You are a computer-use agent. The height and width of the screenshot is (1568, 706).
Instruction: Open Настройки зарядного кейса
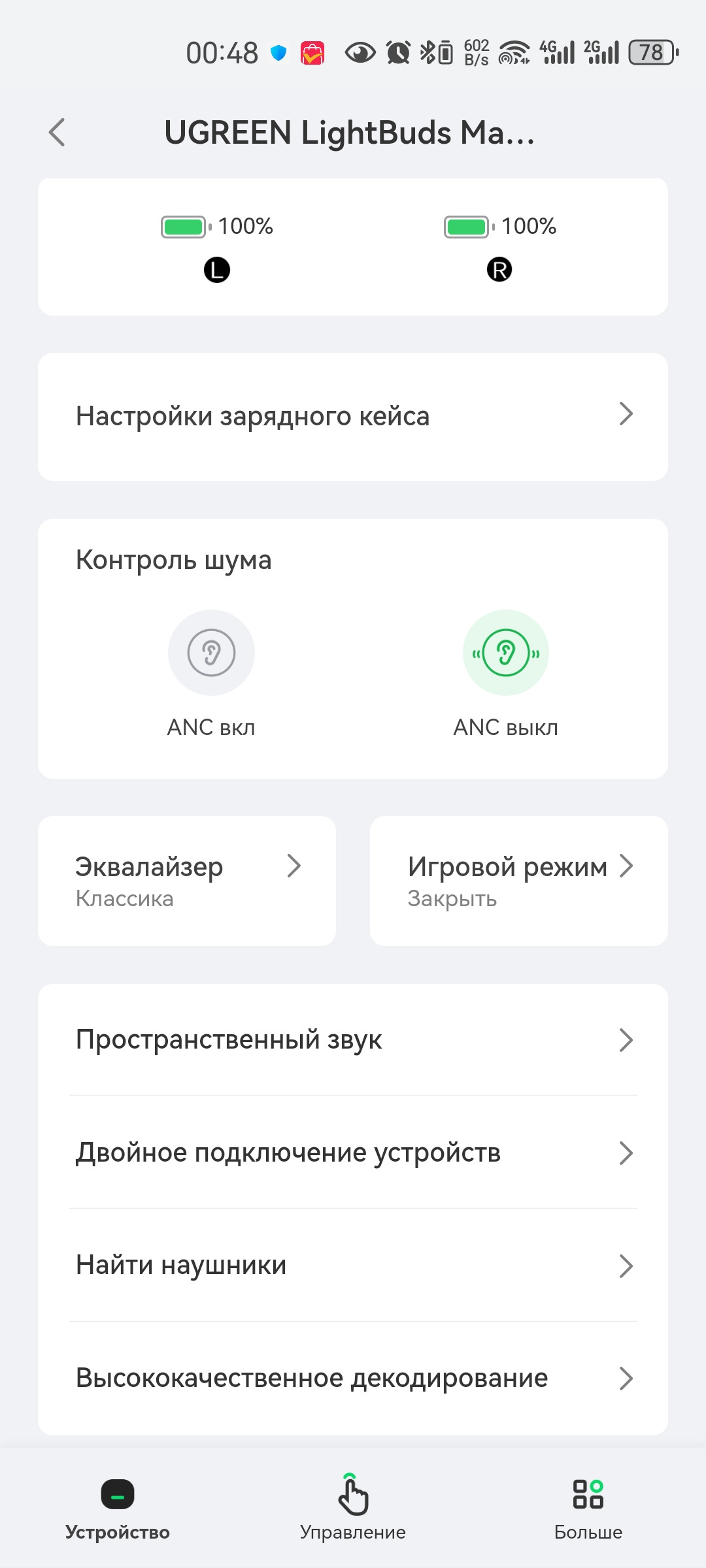tap(353, 417)
